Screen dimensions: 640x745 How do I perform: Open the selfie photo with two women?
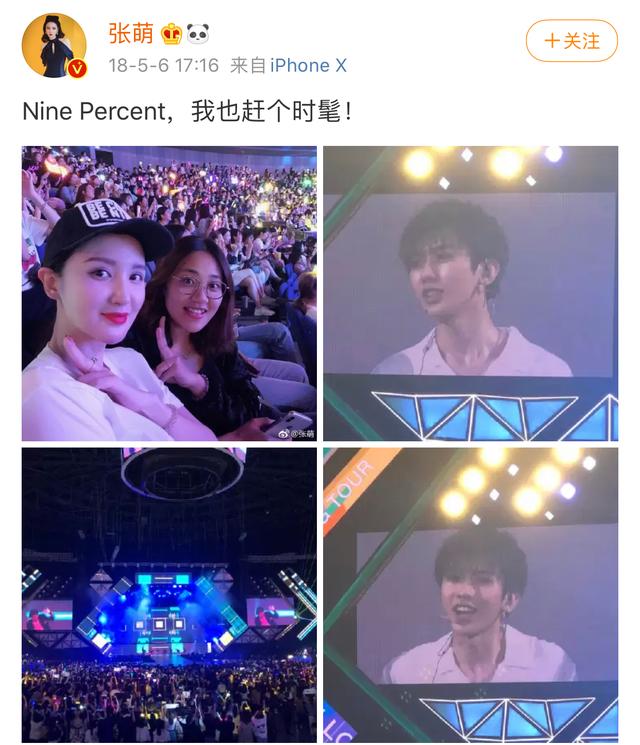point(169,293)
